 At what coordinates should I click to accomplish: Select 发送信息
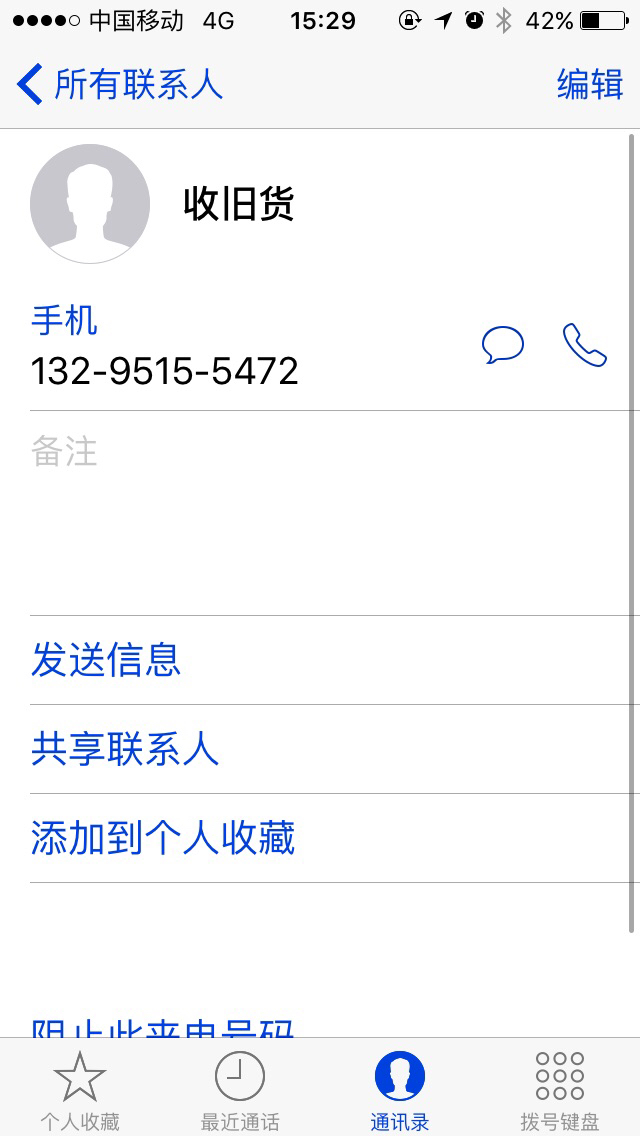point(335,660)
